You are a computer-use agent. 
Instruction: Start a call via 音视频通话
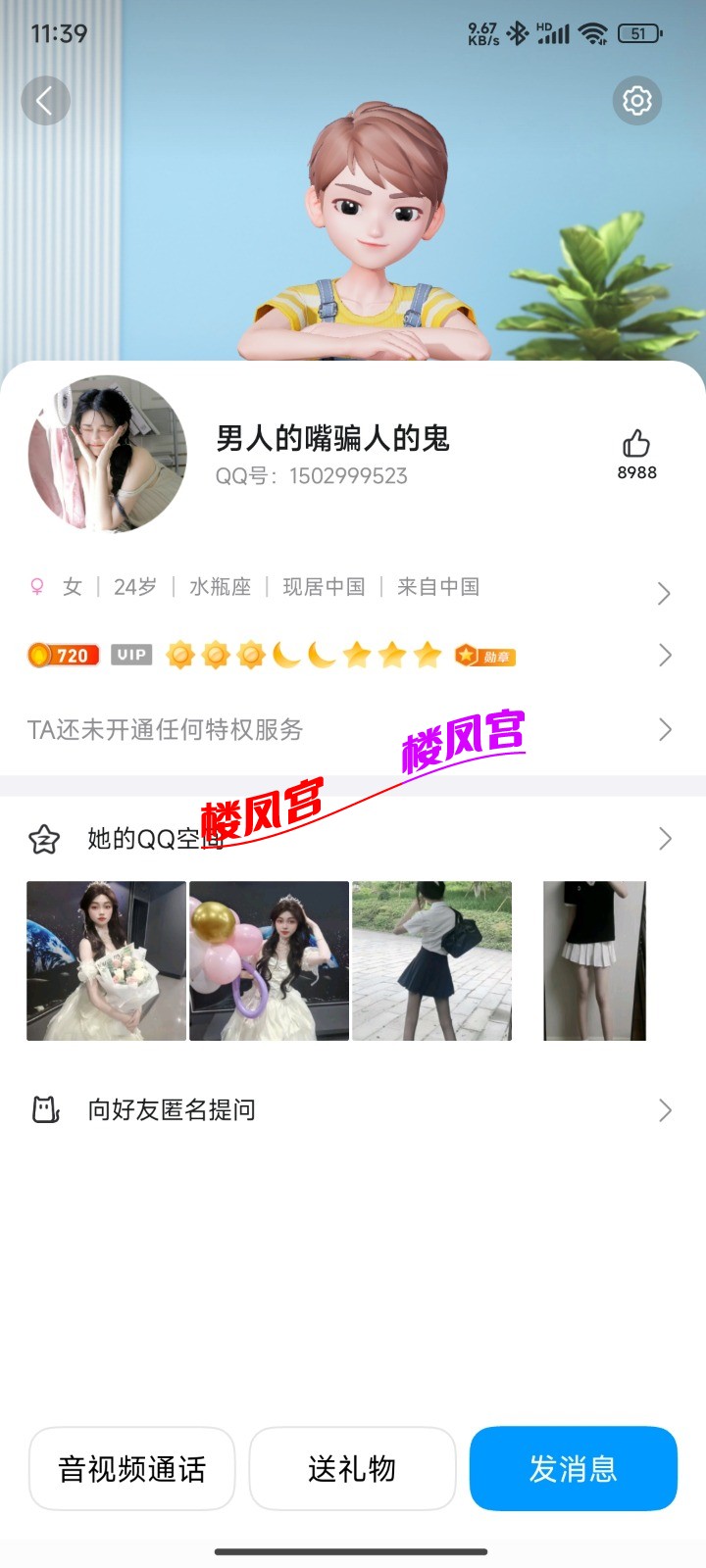tap(132, 1468)
